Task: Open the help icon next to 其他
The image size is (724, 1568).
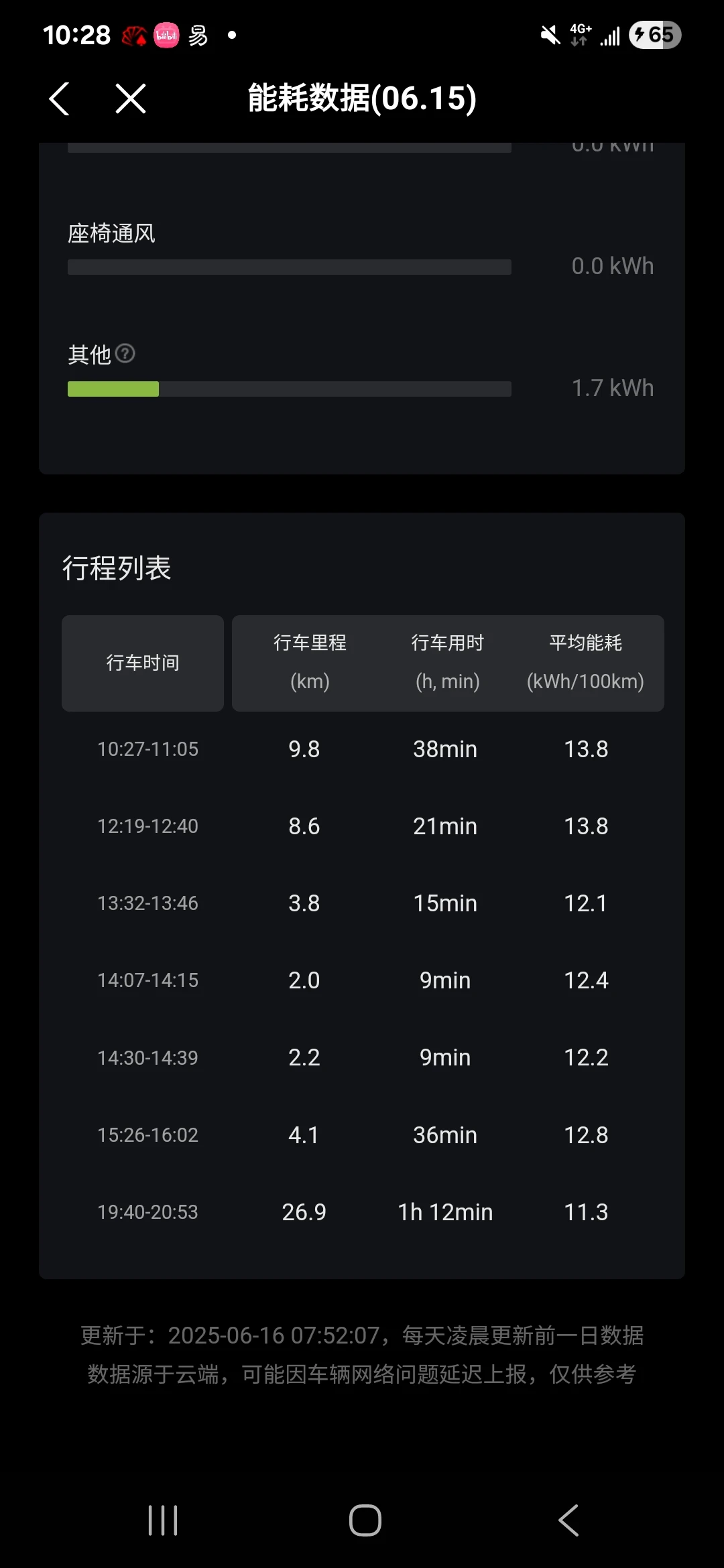Action: tap(125, 353)
